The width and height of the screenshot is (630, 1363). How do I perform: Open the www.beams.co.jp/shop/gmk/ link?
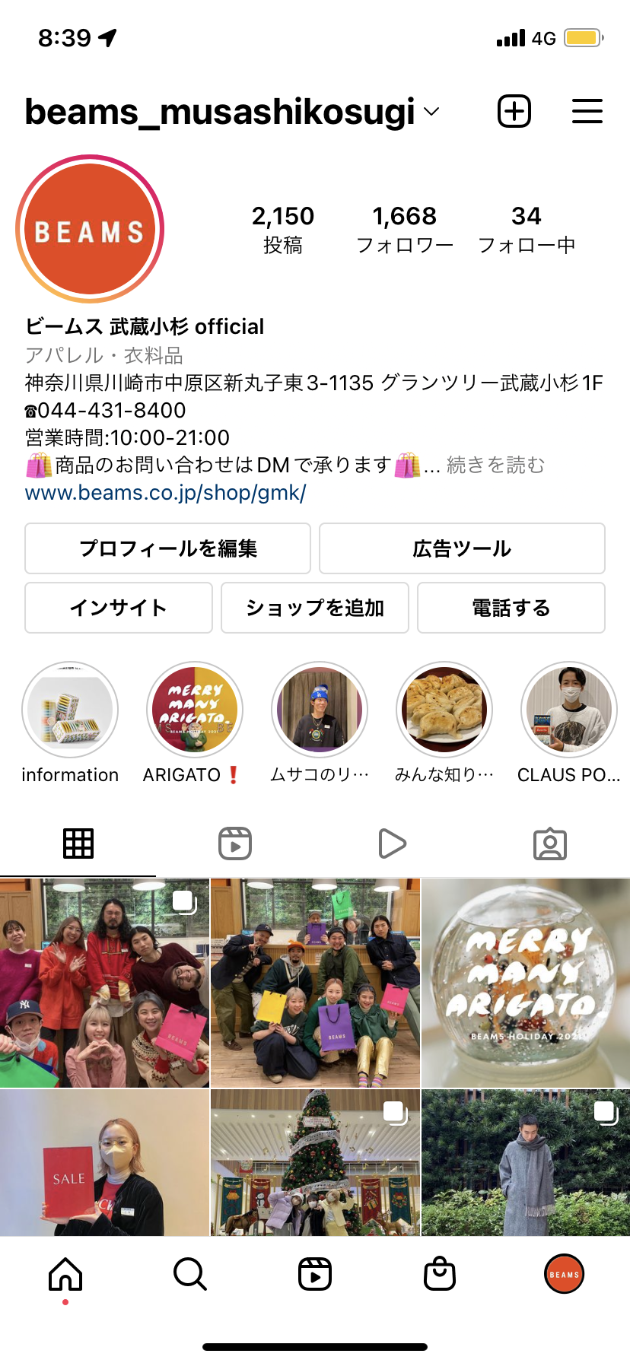coord(165,493)
